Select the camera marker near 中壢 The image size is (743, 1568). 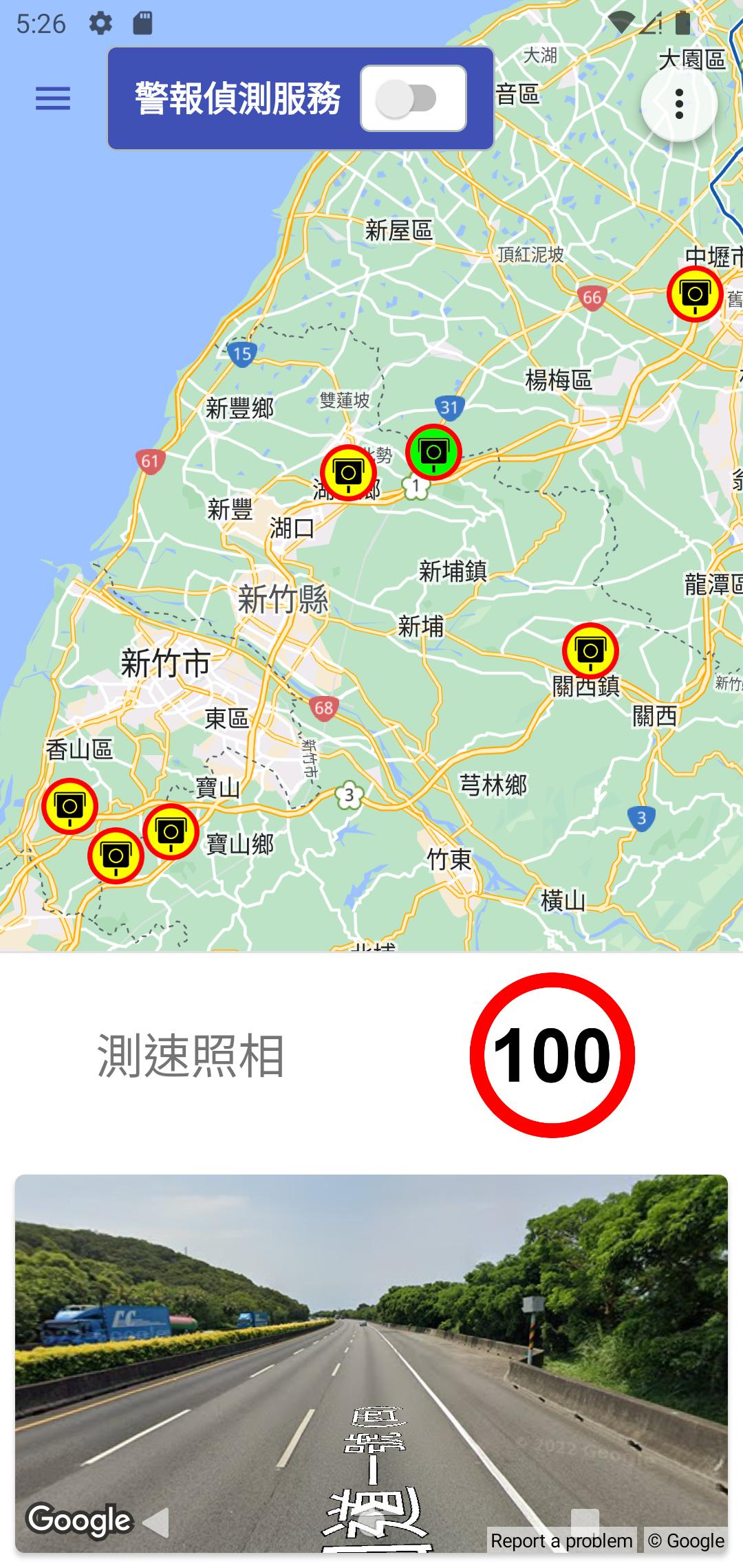(695, 294)
